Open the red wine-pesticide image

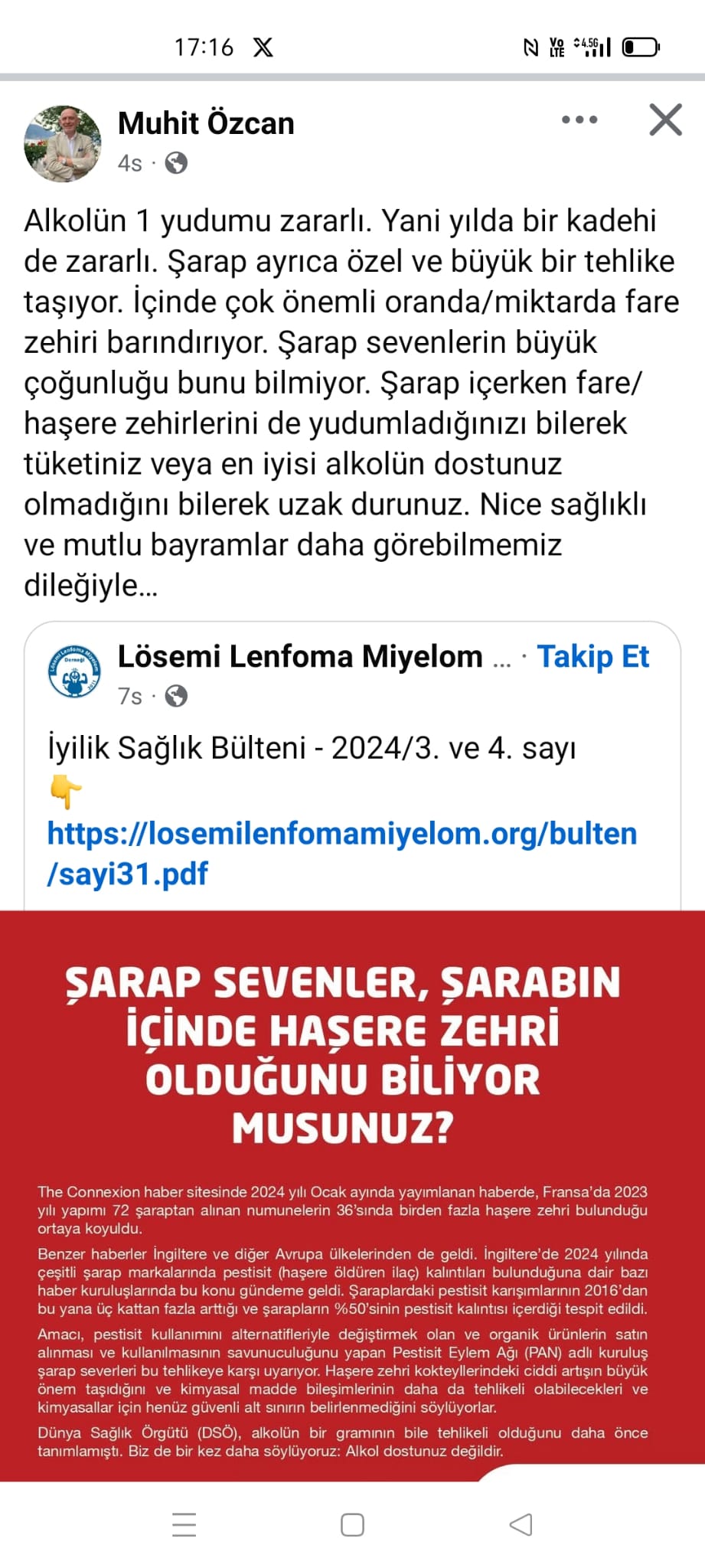click(x=352, y=1194)
